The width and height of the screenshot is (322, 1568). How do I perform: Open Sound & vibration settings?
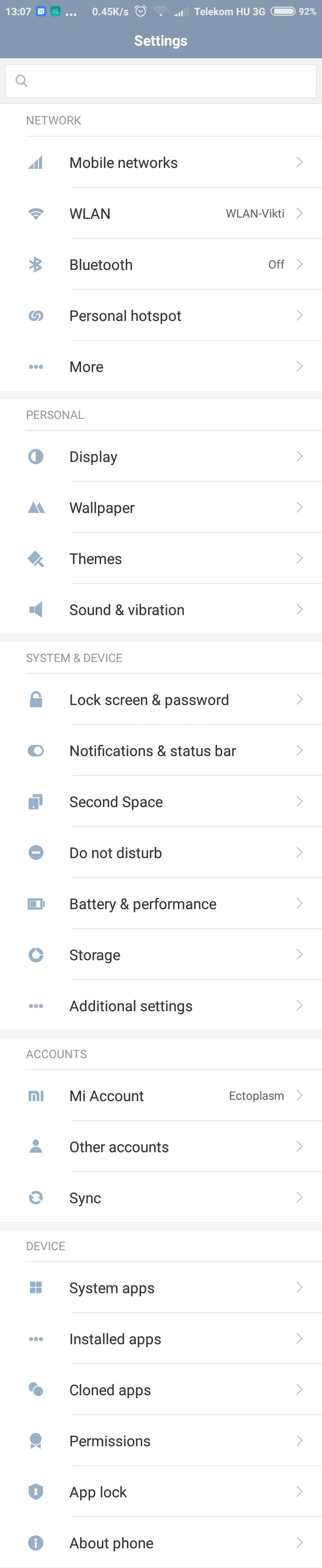pos(161,610)
